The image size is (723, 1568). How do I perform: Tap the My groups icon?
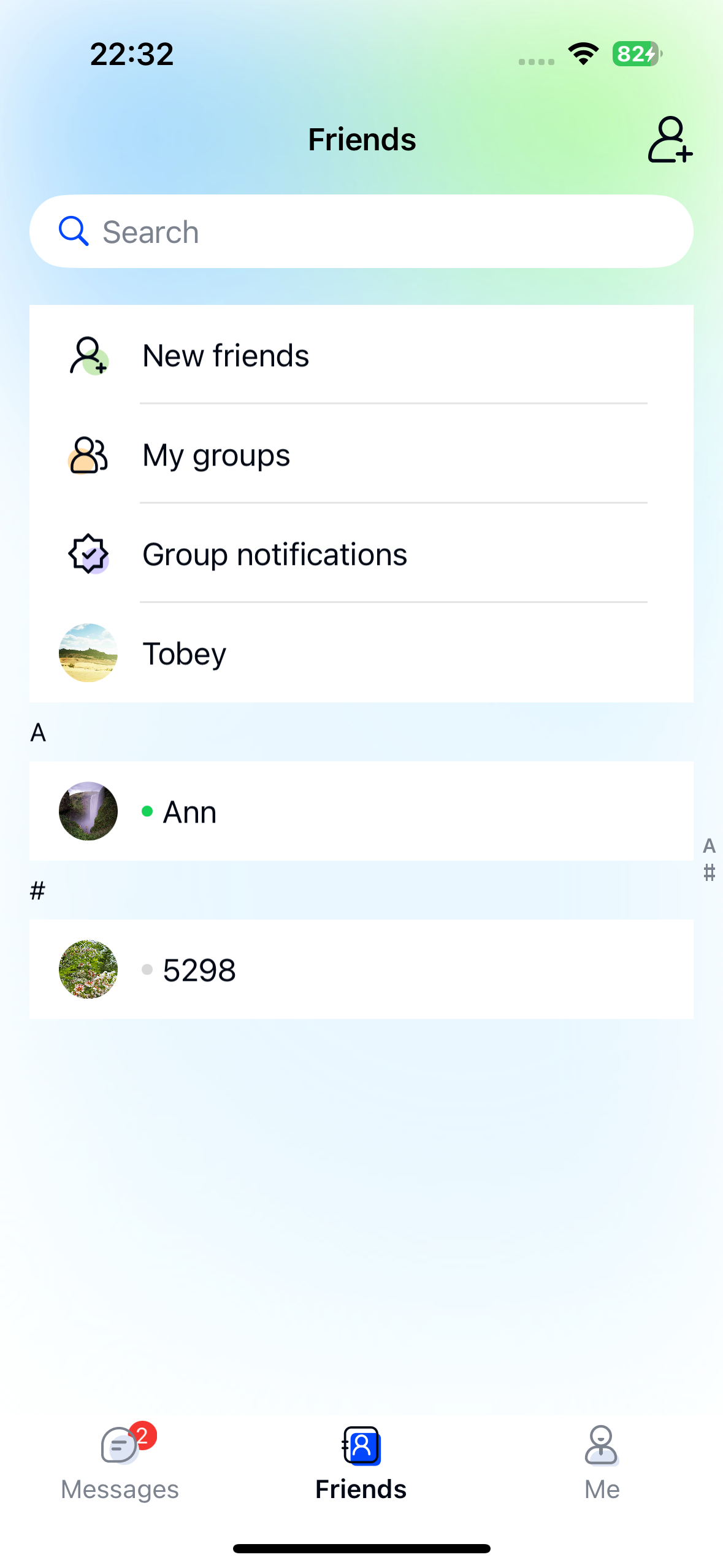pos(87,455)
